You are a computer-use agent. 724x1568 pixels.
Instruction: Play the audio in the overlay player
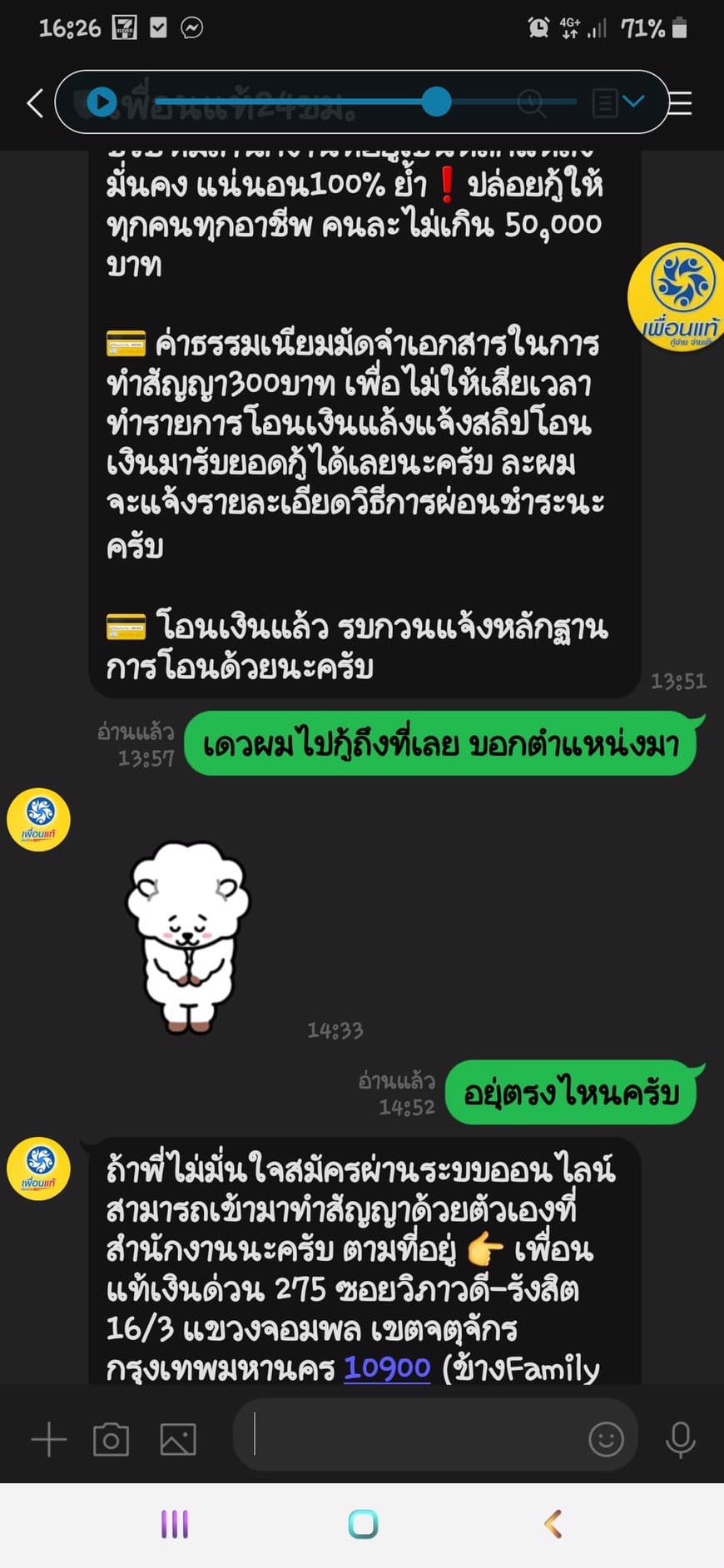[x=102, y=102]
